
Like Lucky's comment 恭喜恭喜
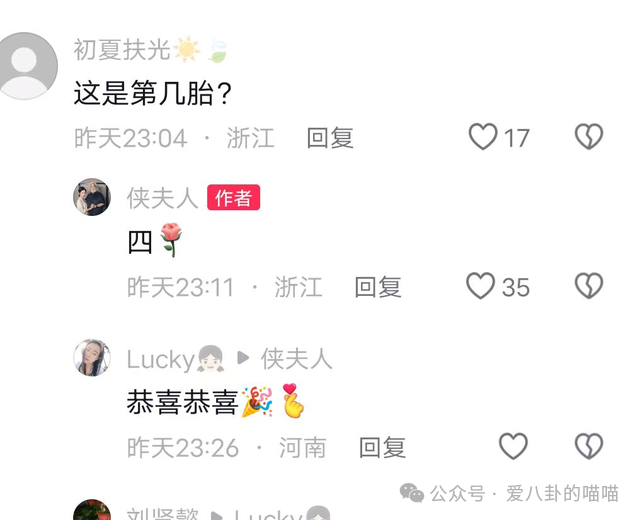(x=513, y=446)
